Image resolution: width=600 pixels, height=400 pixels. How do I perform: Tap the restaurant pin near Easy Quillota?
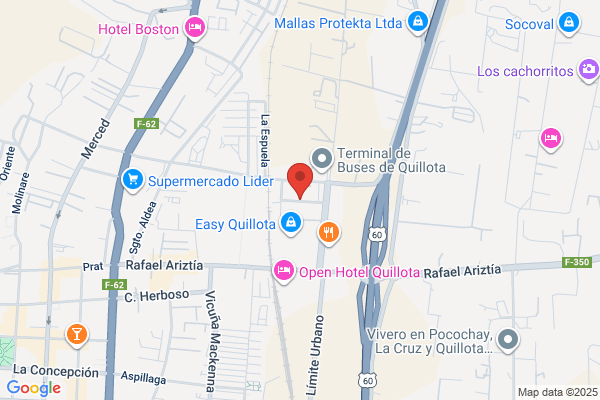click(x=329, y=233)
